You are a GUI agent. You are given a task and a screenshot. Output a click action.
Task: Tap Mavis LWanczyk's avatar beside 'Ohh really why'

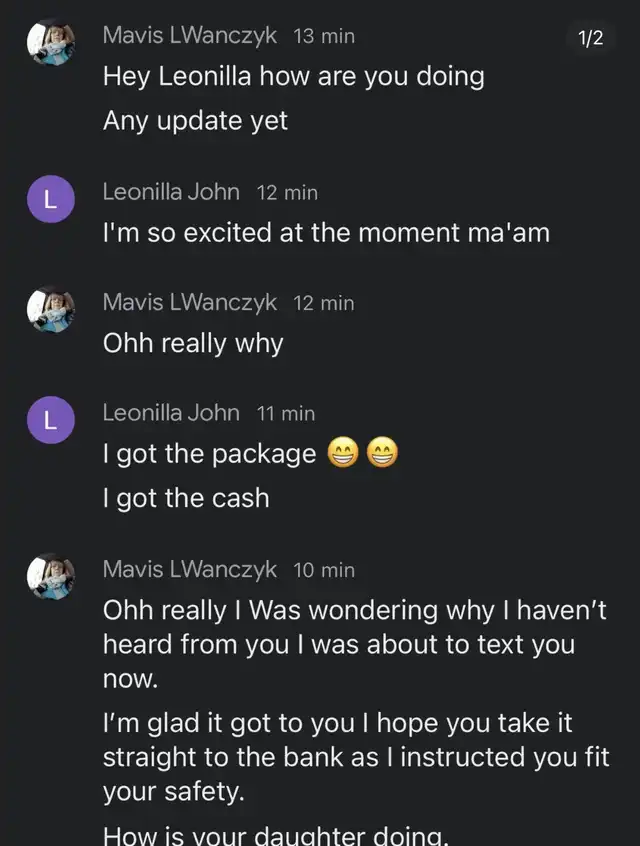51,310
